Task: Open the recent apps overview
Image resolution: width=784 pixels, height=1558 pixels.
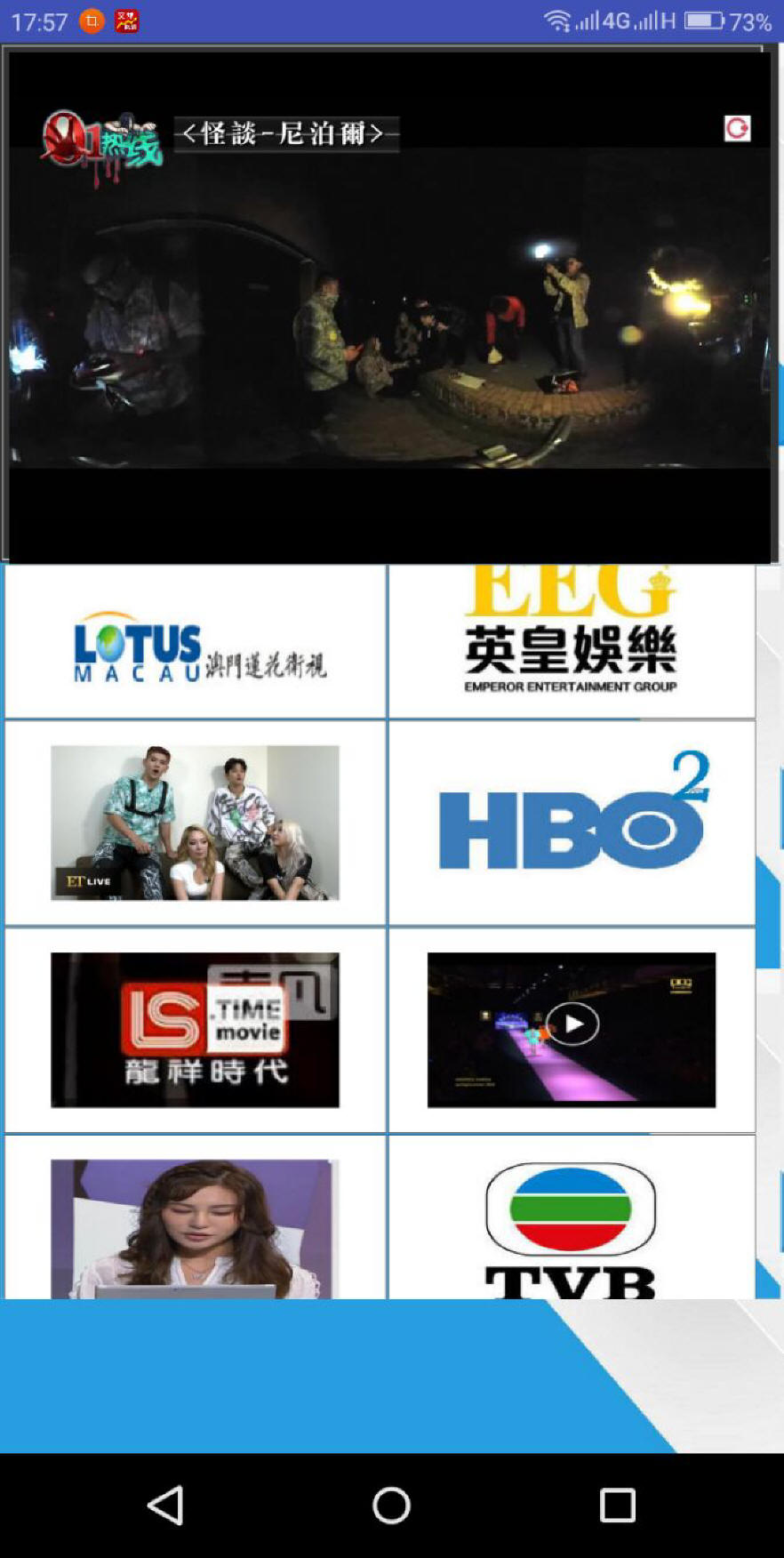Action: [617, 1506]
